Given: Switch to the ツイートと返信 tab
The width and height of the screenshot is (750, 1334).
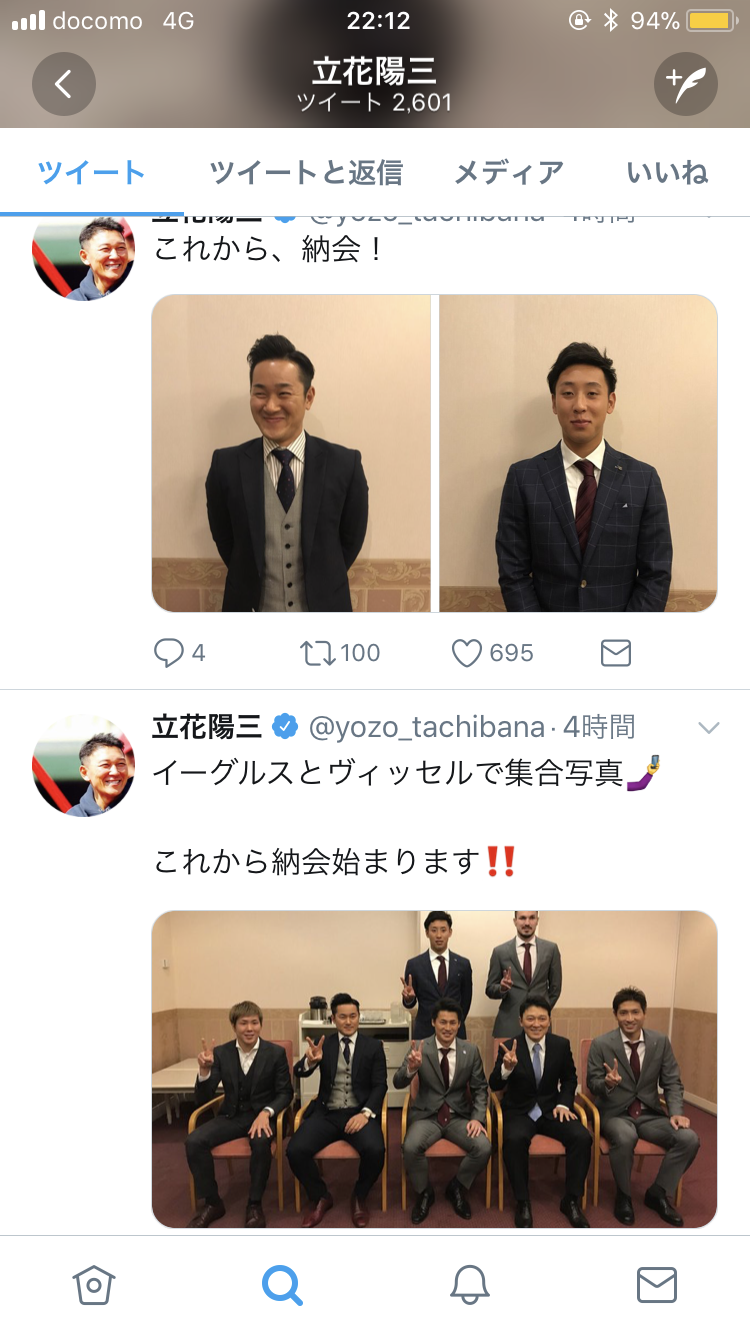Looking at the screenshot, I should click(x=305, y=172).
